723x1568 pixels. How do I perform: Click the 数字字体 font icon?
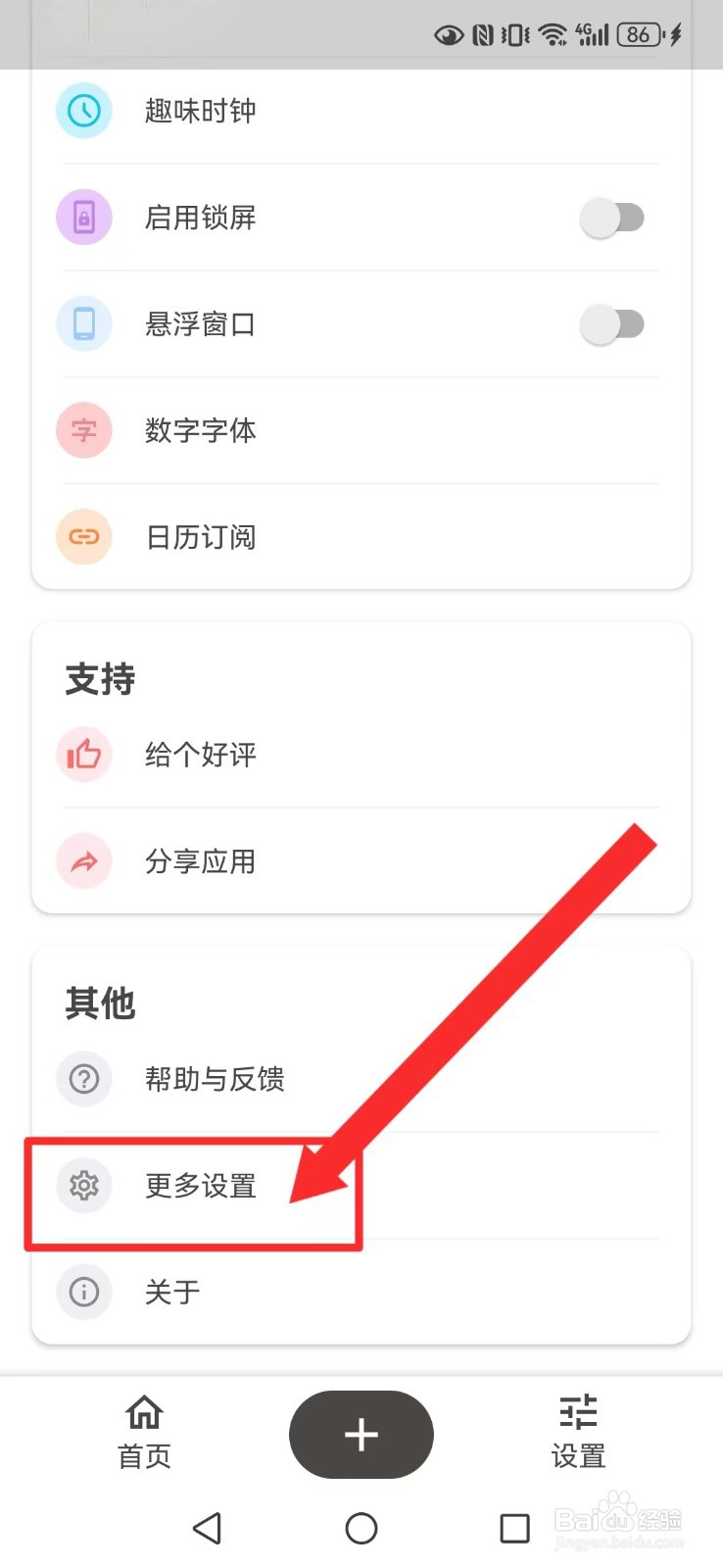click(x=84, y=430)
